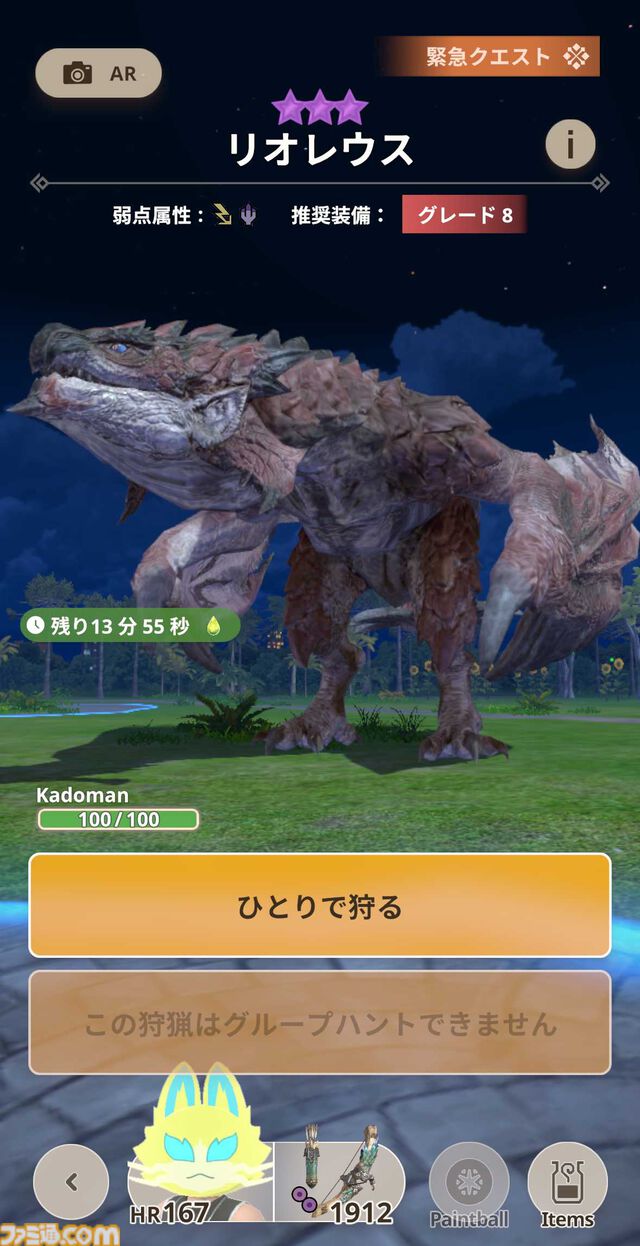
Task: Open the Items pouch
Action: pos(567,1183)
